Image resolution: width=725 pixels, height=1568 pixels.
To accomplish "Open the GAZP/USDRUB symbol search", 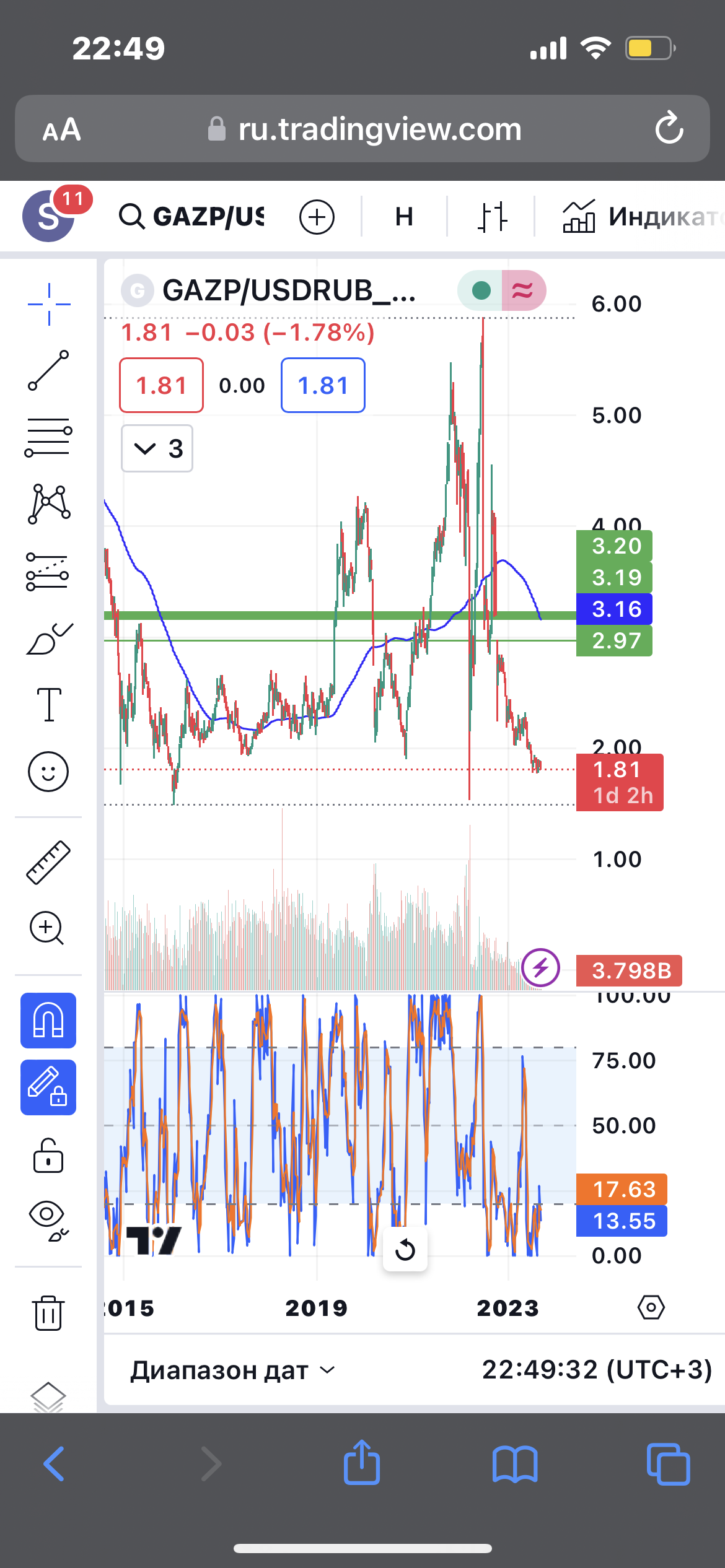I will coord(192,217).
